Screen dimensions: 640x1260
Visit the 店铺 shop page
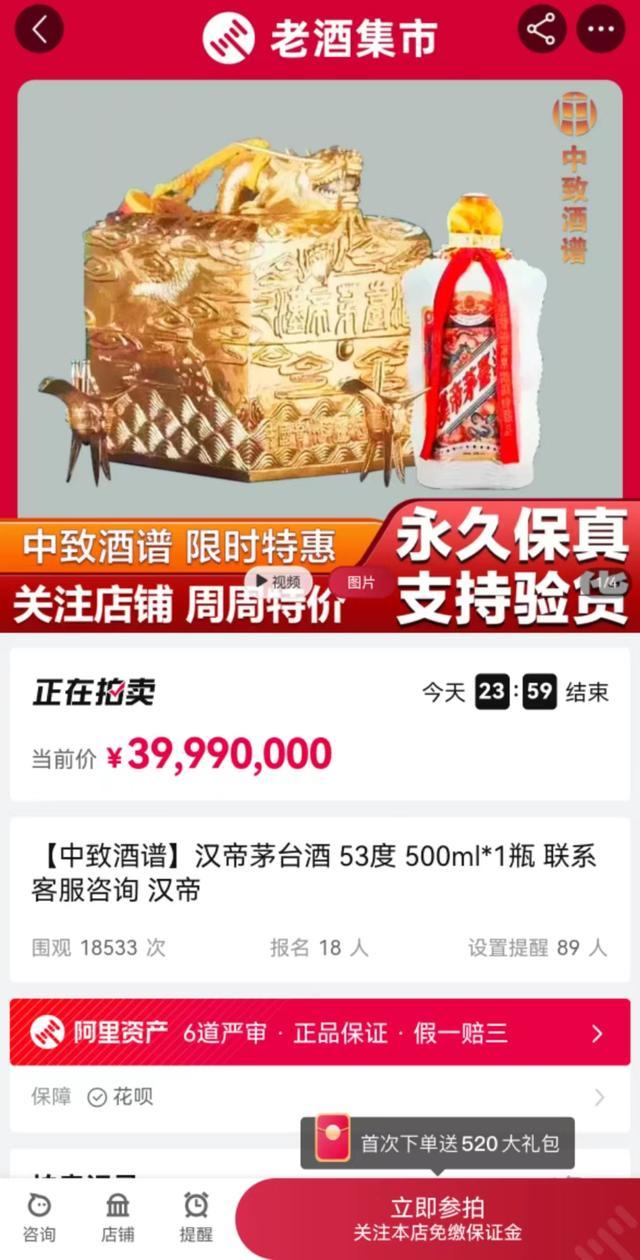coord(118,1217)
